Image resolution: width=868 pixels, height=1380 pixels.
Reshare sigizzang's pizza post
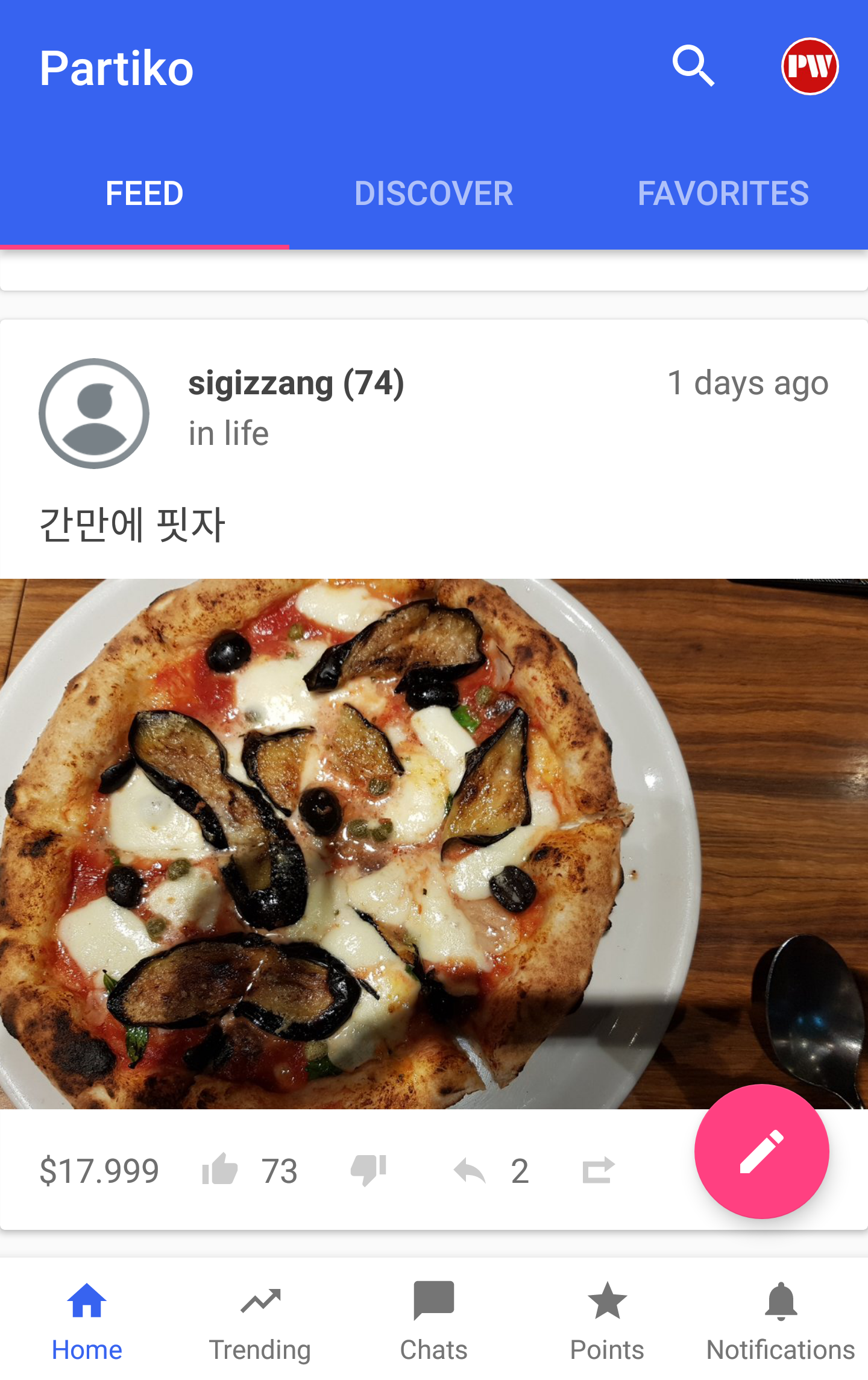point(599,1170)
